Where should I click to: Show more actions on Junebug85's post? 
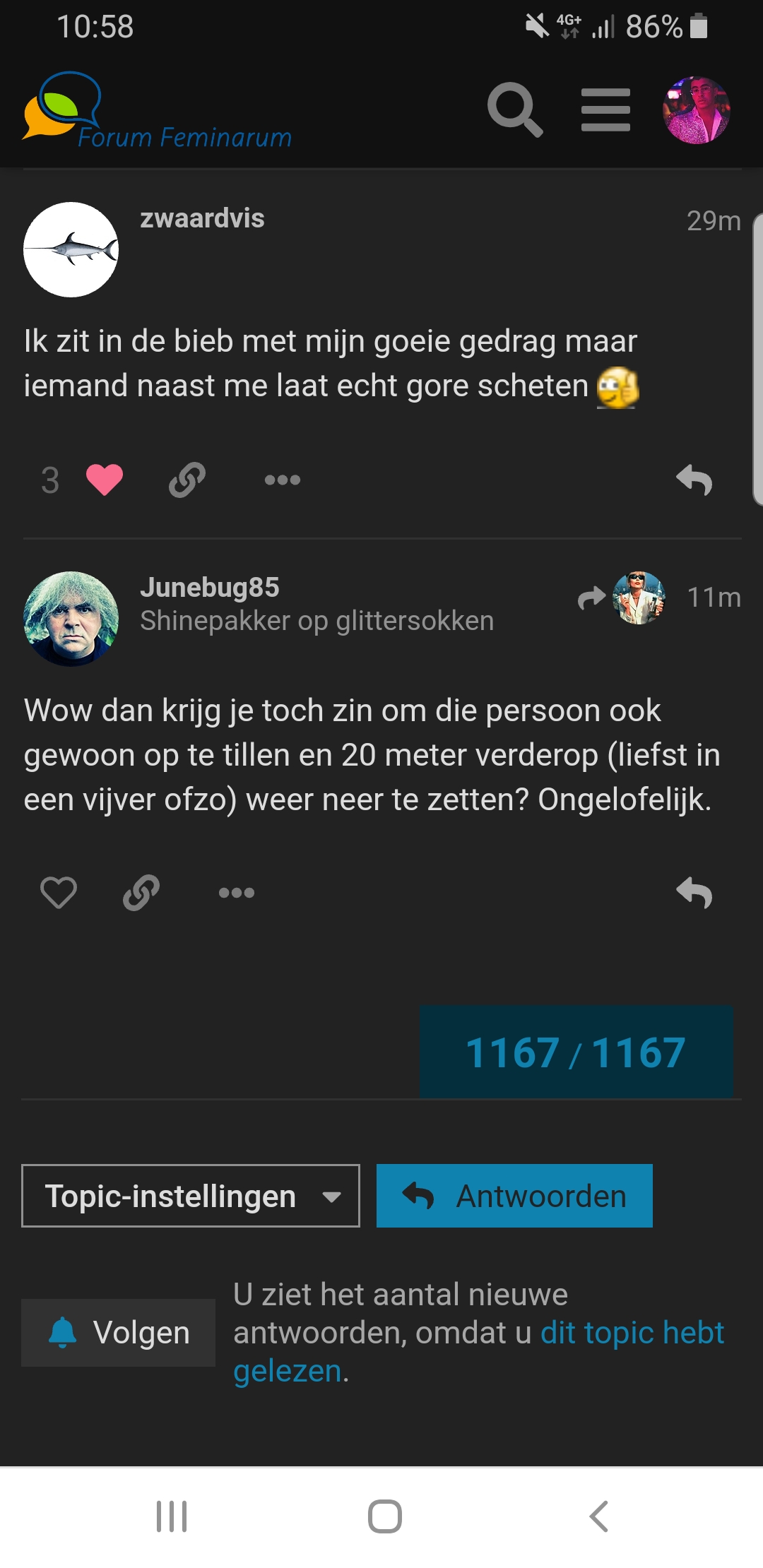pyautogui.click(x=237, y=893)
